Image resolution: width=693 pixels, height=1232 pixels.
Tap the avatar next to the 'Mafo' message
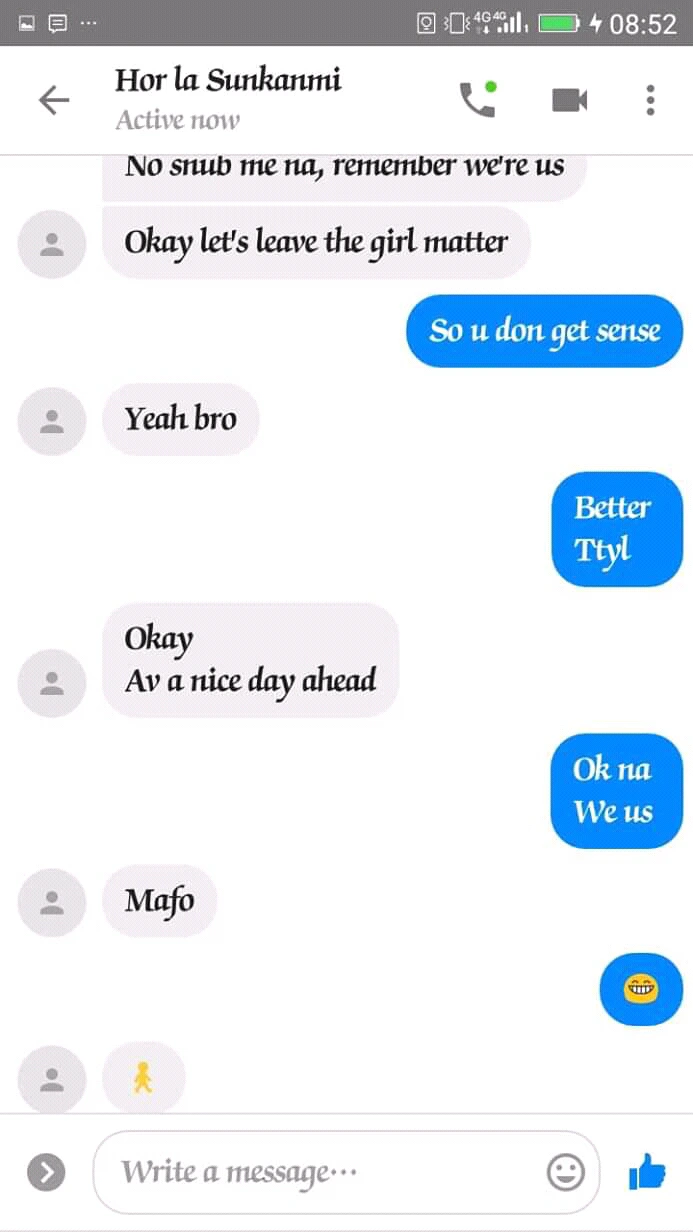pyautogui.click(x=51, y=902)
